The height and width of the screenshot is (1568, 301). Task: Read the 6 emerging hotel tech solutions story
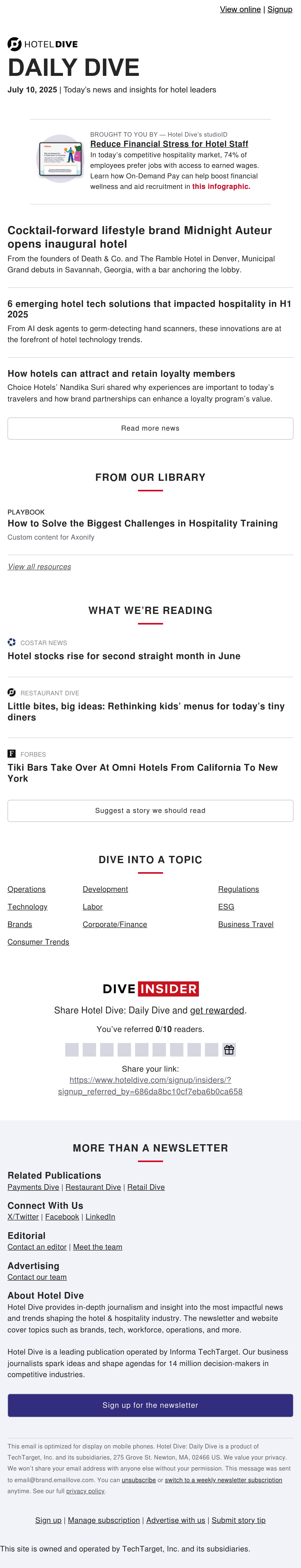149,309
